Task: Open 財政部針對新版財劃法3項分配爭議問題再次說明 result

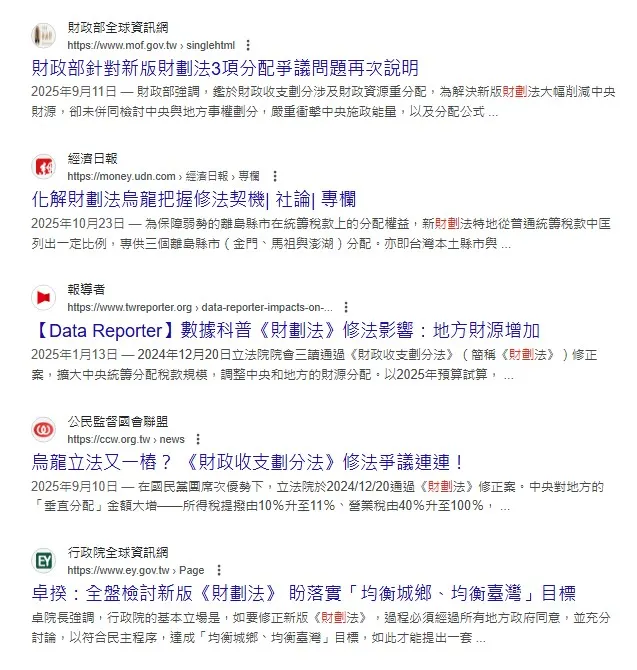Action: tap(224, 68)
